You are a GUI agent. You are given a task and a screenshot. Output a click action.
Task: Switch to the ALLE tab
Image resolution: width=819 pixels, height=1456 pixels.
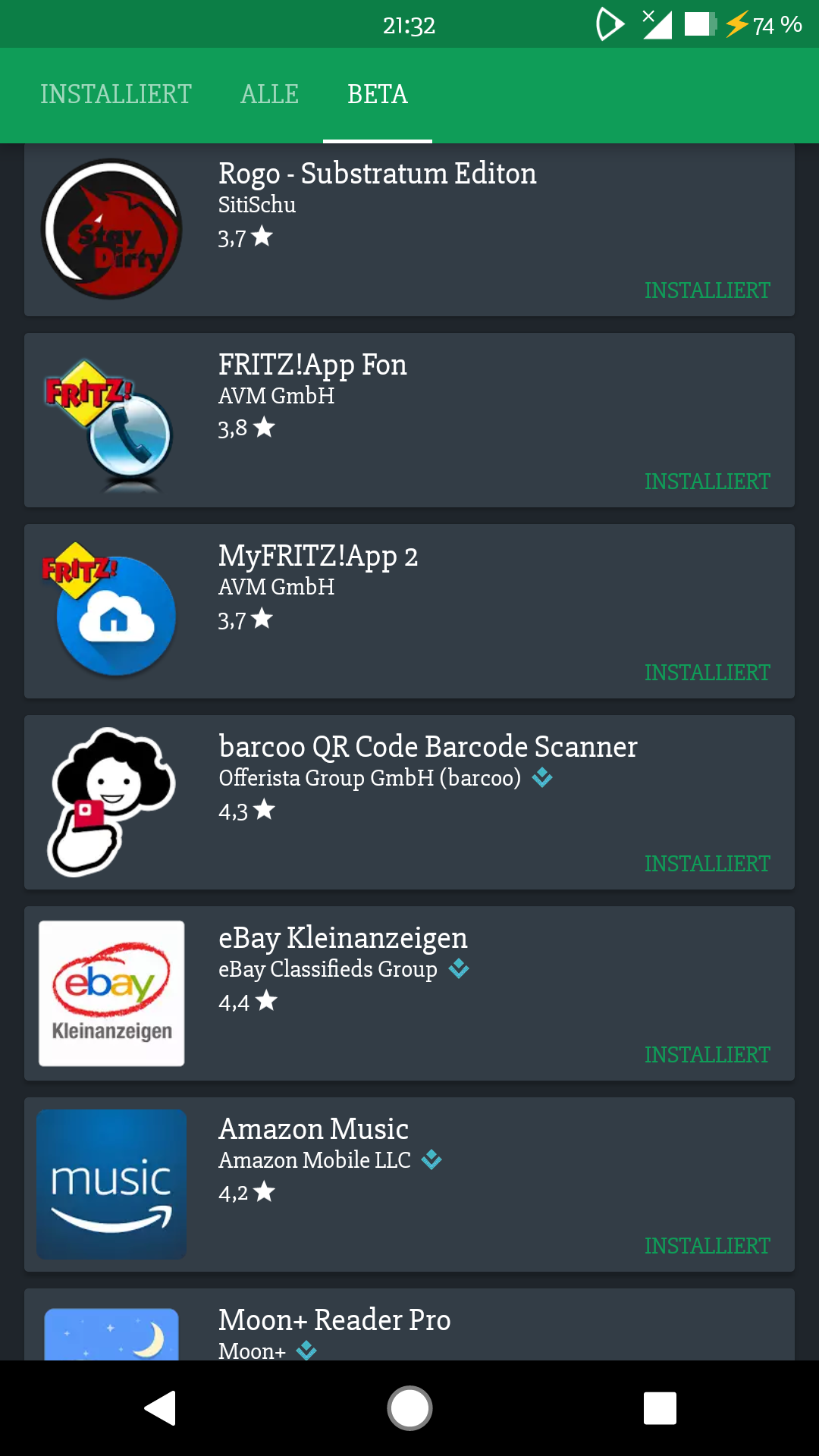pos(269,95)
